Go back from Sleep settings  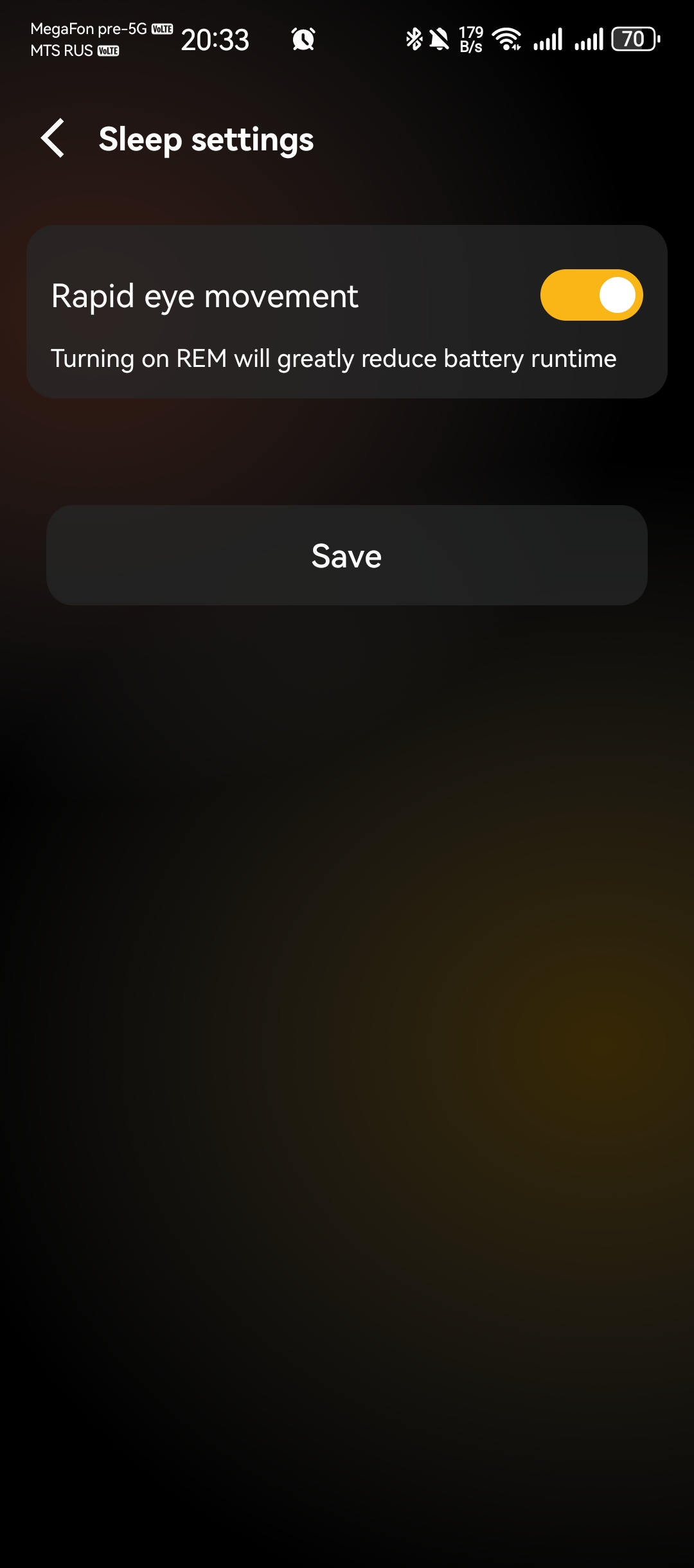click(53, 138)
